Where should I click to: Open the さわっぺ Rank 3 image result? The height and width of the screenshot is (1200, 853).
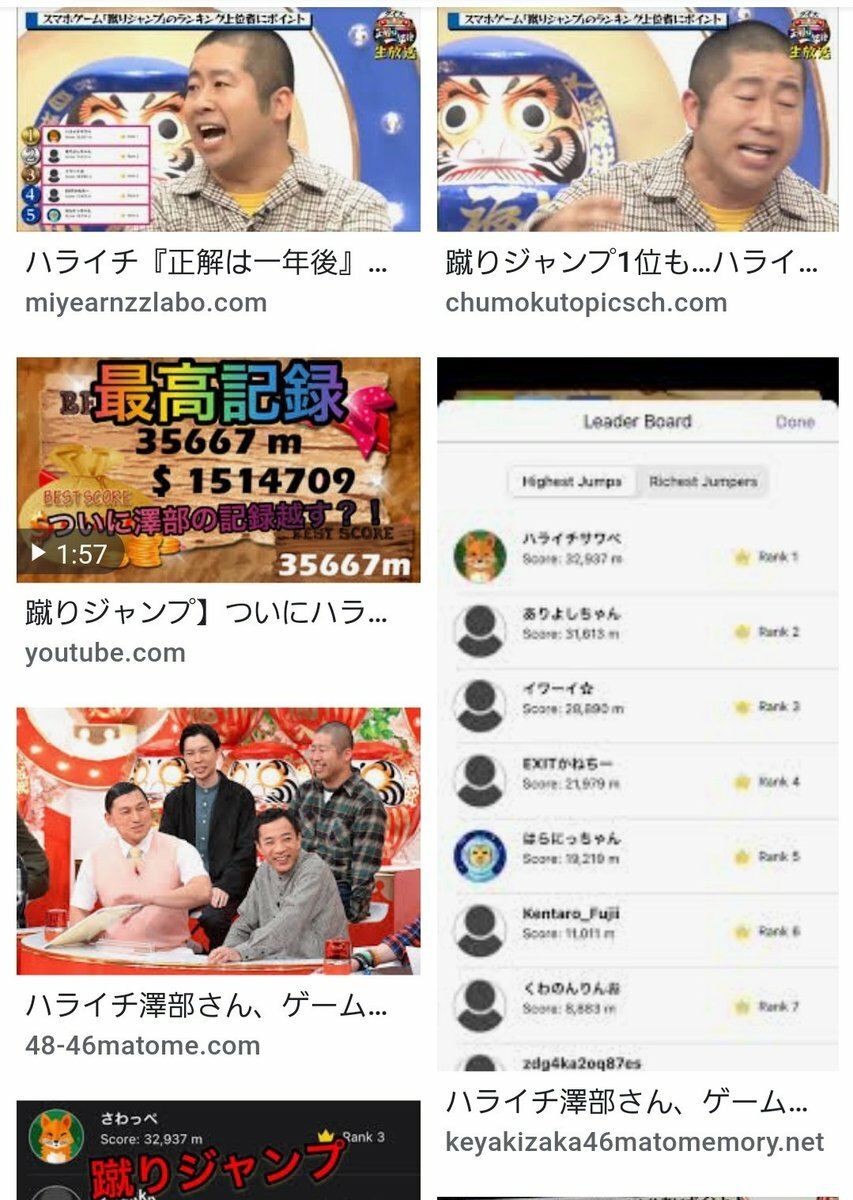(x=218, y=1150)
